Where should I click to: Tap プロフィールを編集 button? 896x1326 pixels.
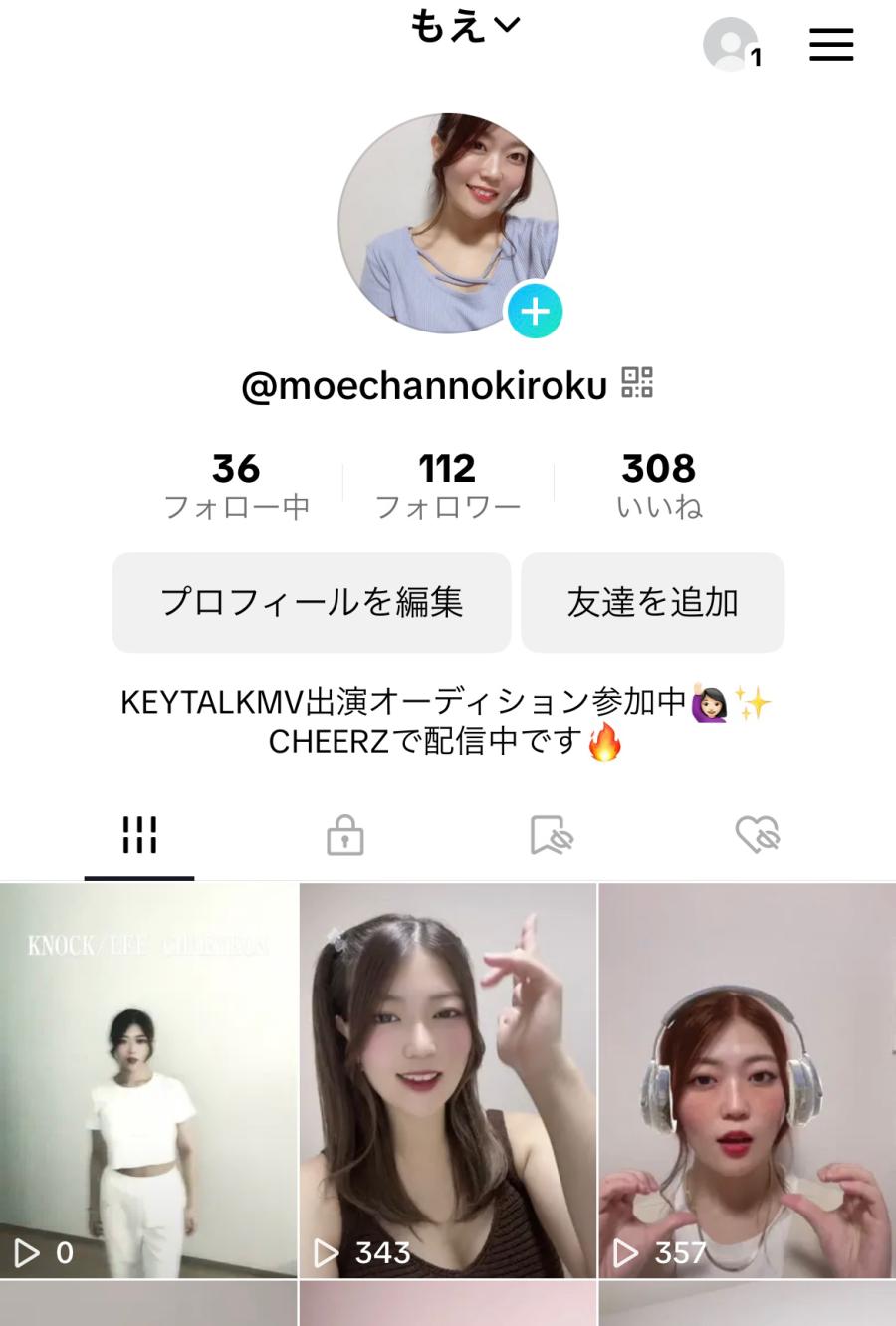click(x=312, y=603)
